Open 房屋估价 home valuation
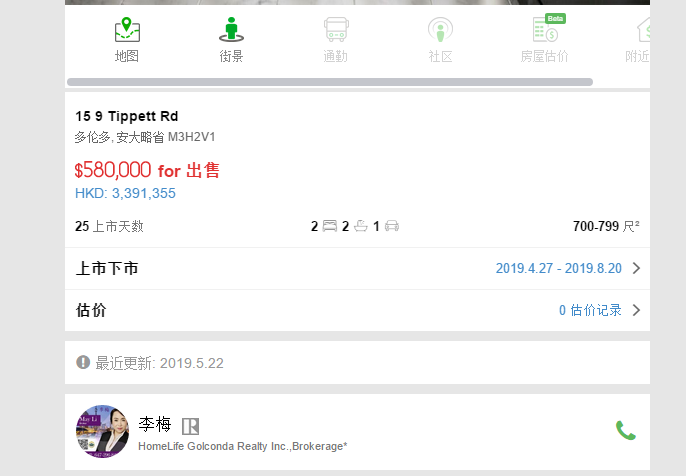Image resolution: width=686 pixels, height=476 pixels. [545, 39]
